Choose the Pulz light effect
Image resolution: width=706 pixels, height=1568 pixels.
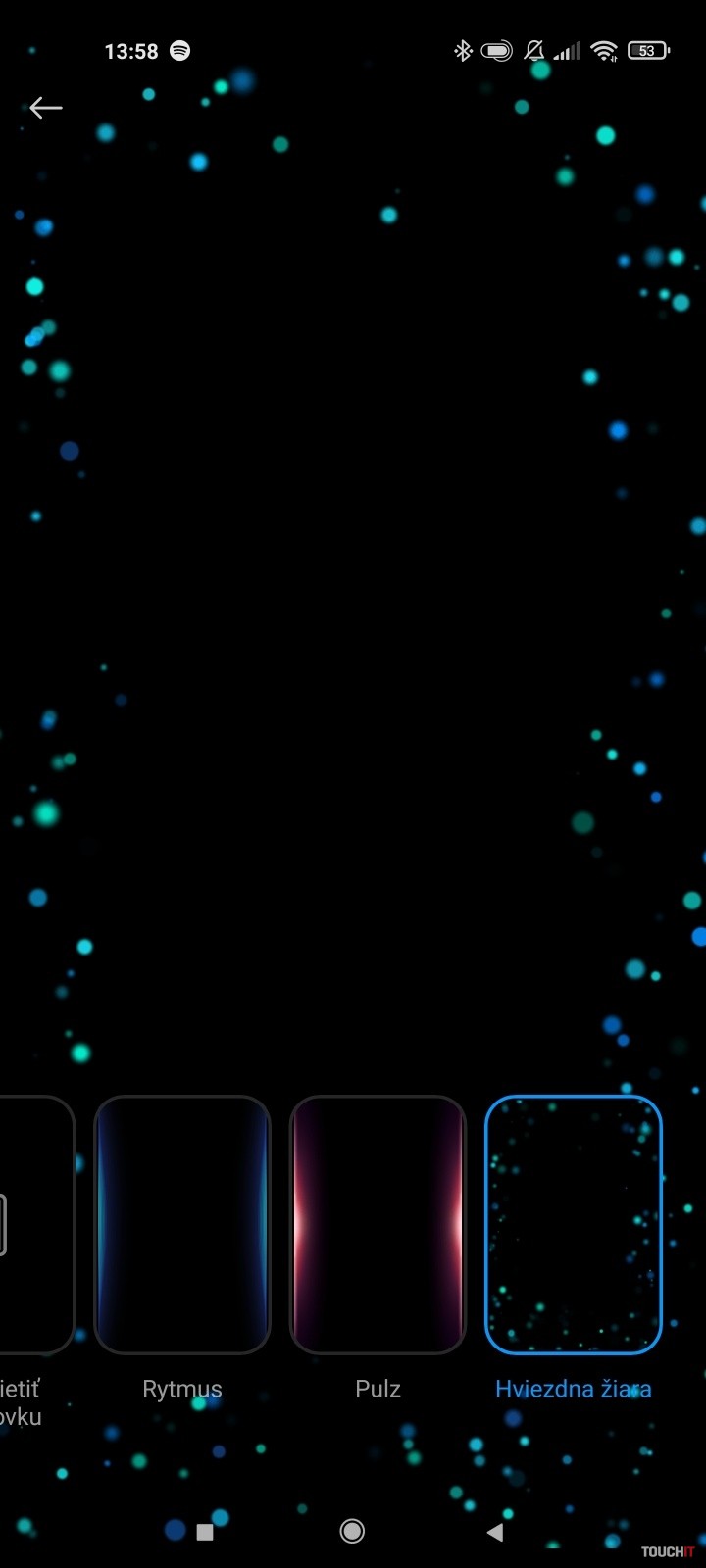(x=378, y=1225)
